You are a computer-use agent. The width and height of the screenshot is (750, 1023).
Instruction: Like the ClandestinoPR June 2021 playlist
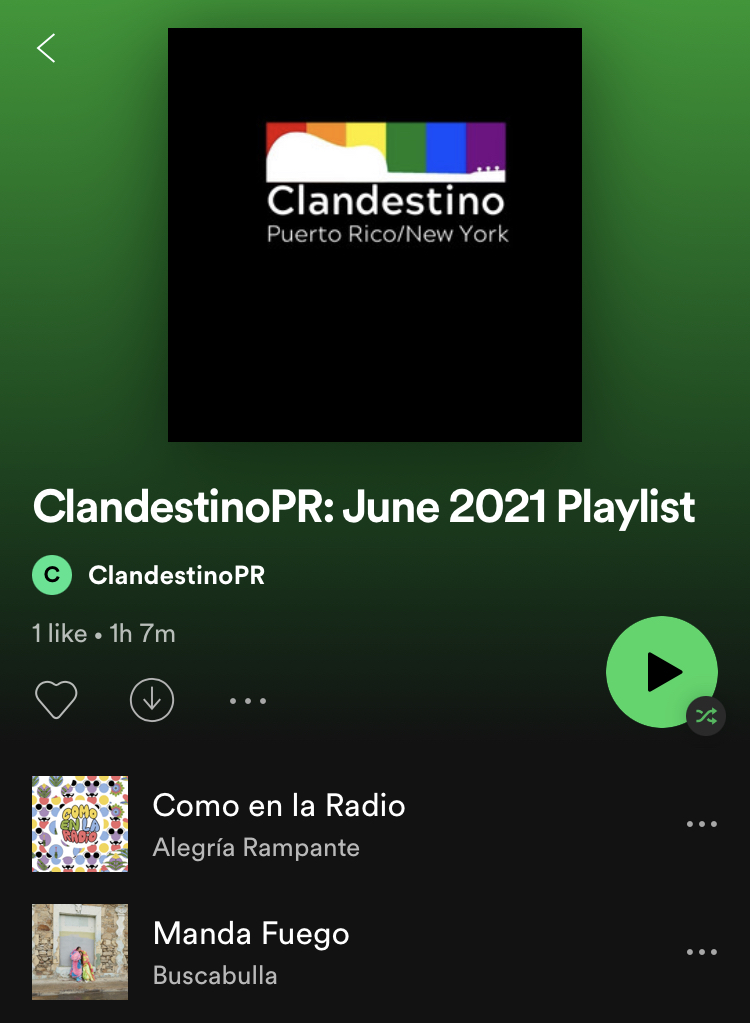click(x=56, y=700)
